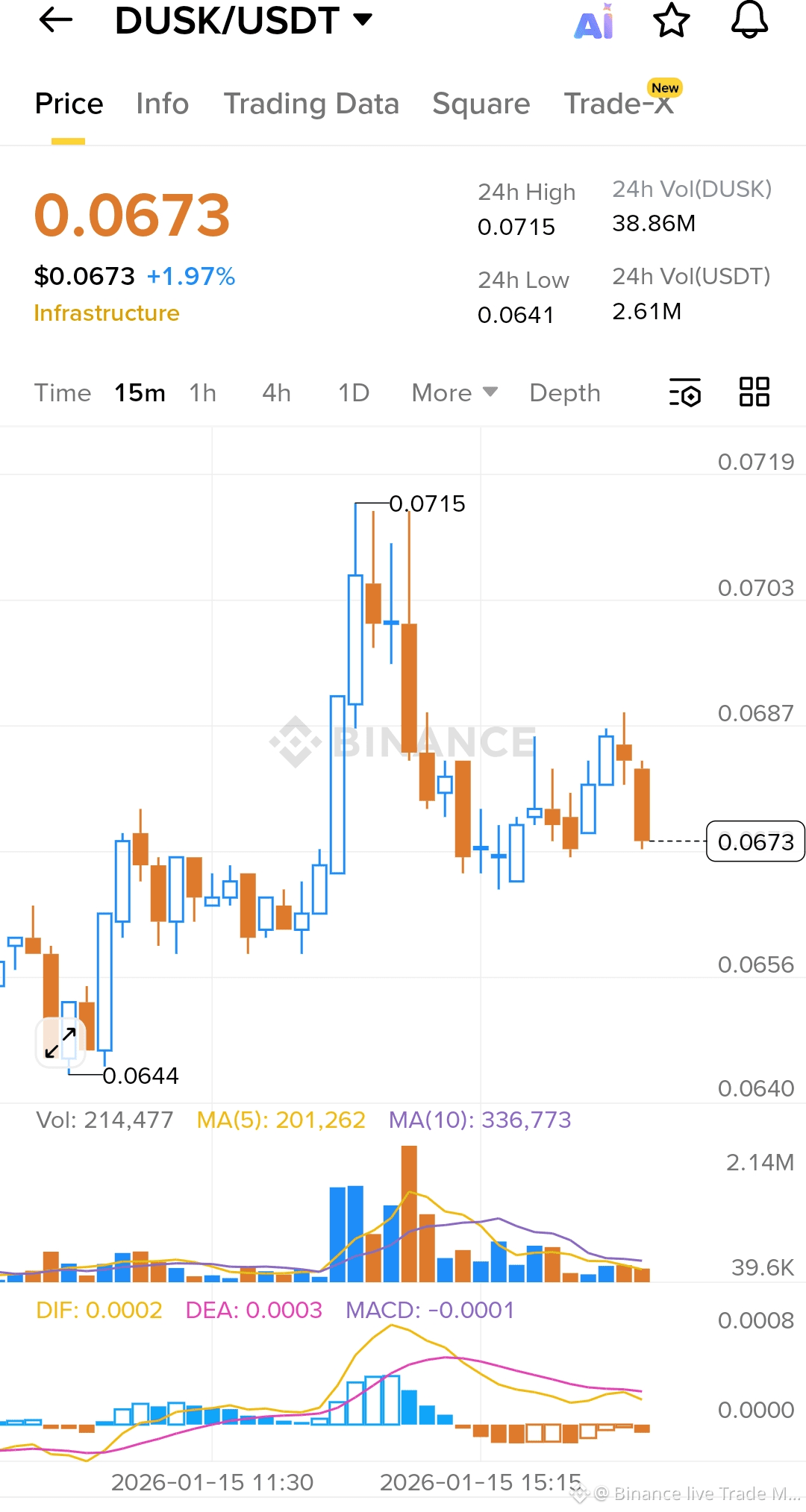This screenshot has height=1512, width=806.
Task: Open the Infrastructure category tag
Action: tap(107, 313)
